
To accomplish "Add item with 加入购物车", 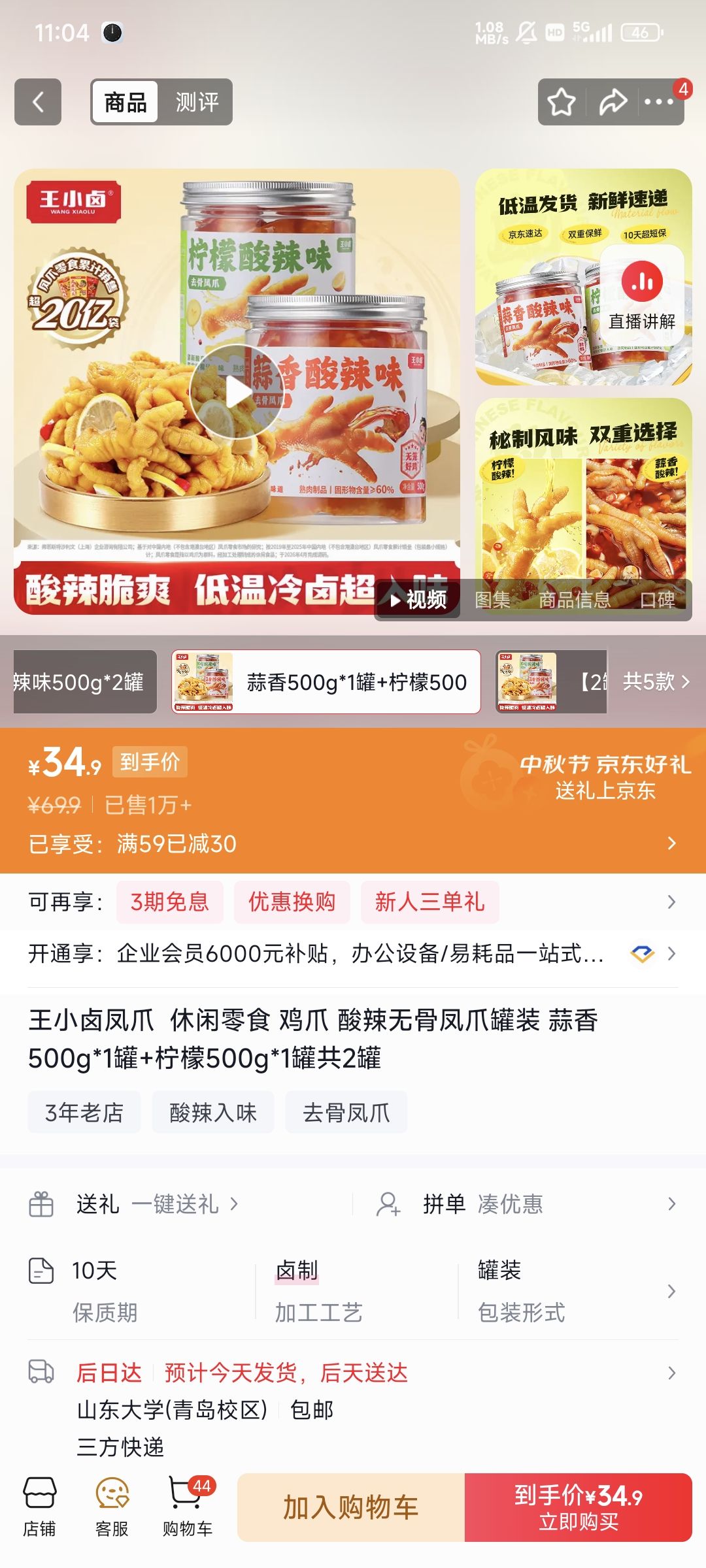I will point(351,1507).
